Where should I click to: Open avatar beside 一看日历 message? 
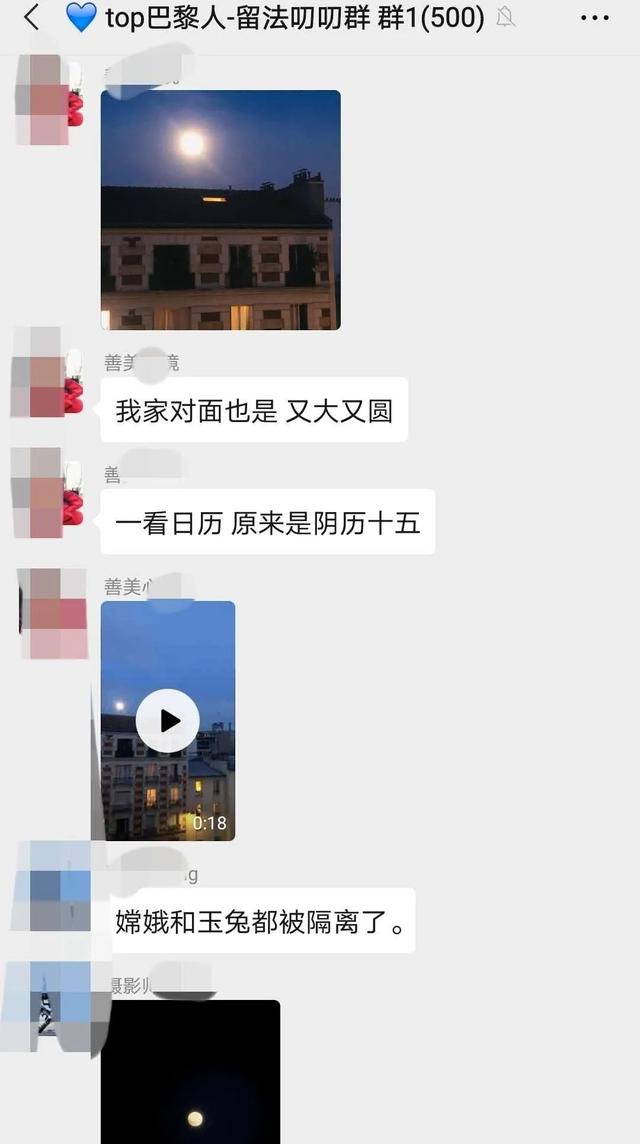[45, 493]
